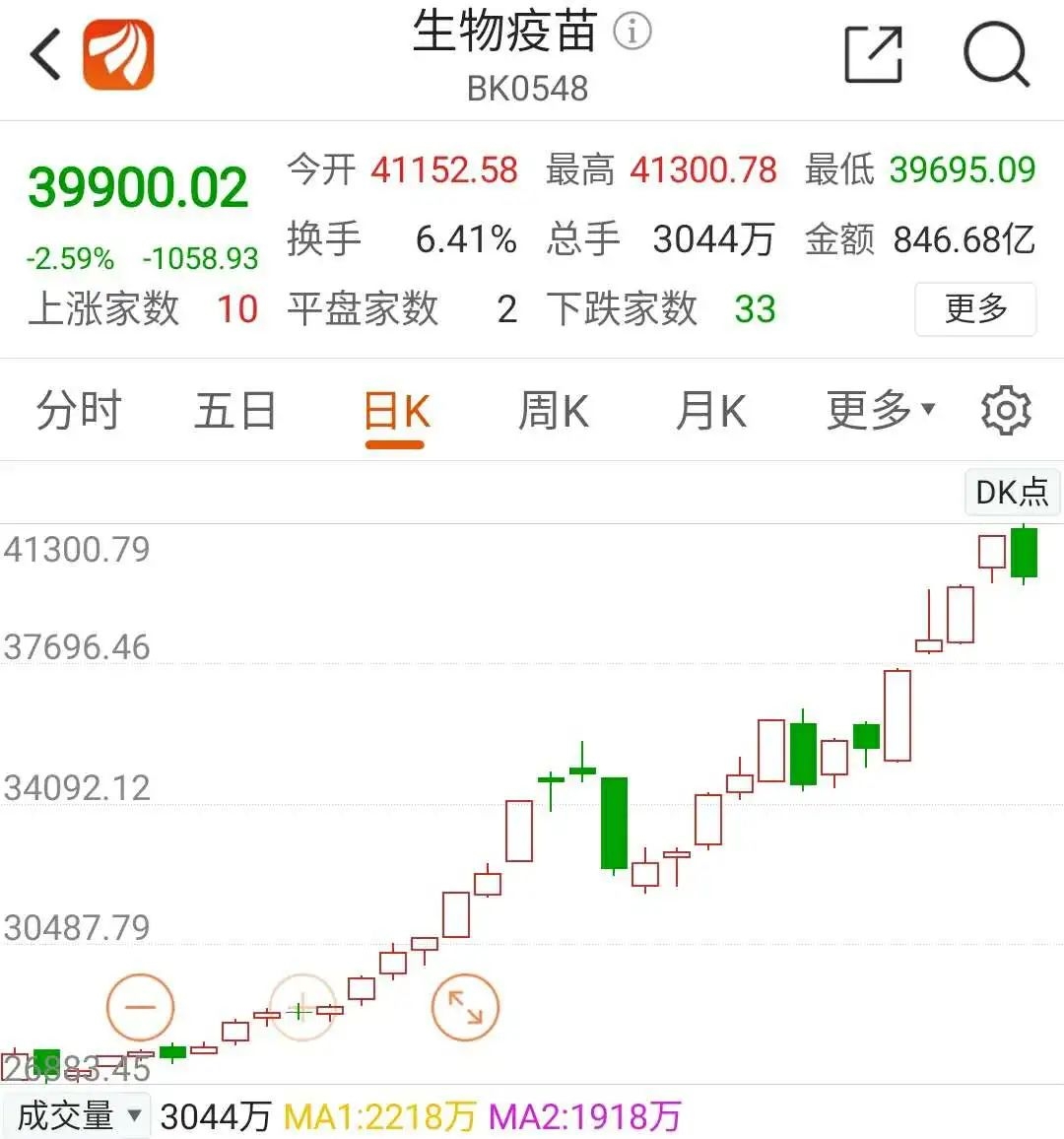Screen dimensions: 1064x1139
Task: Select the 日K chart tab
Action: [x=396, y=412]
